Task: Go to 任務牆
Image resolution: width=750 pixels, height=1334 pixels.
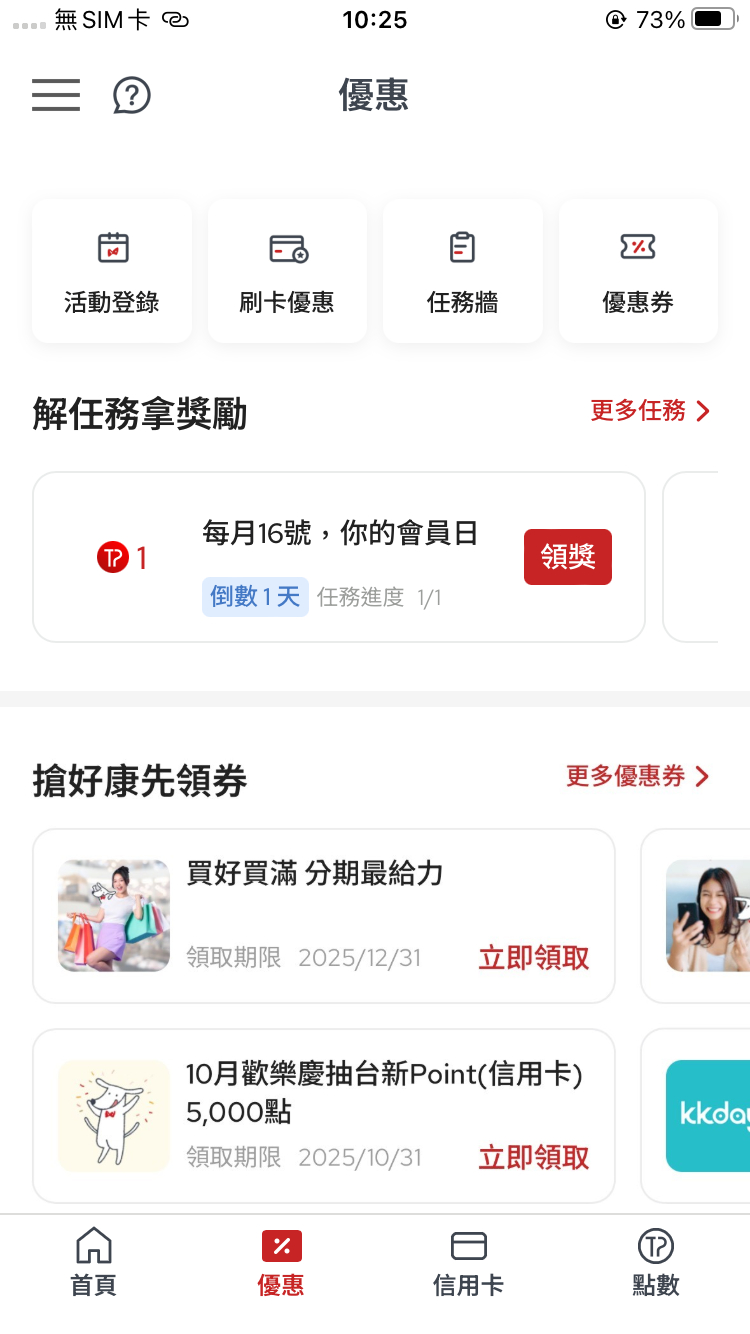Action: click(462, 271)
